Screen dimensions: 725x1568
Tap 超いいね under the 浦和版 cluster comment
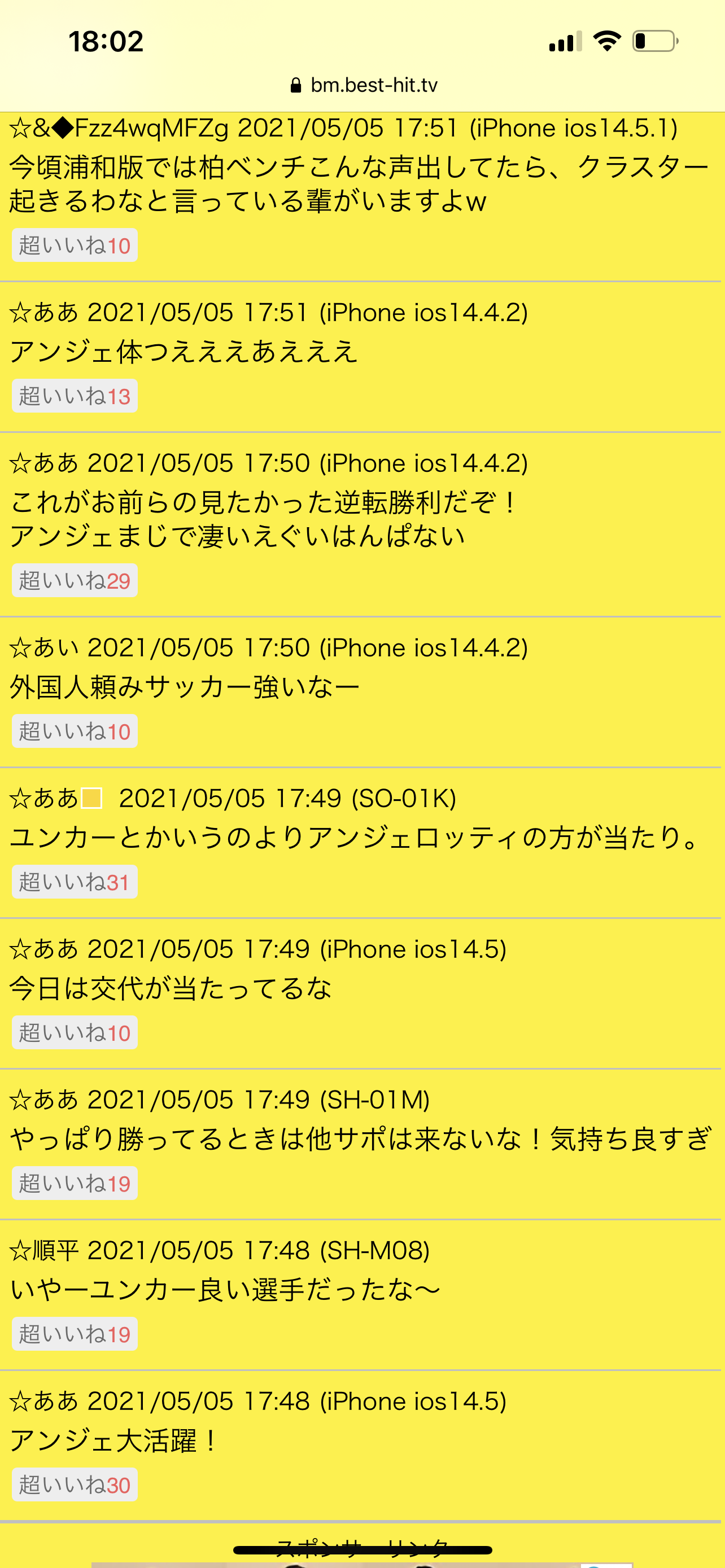(75, 246)
